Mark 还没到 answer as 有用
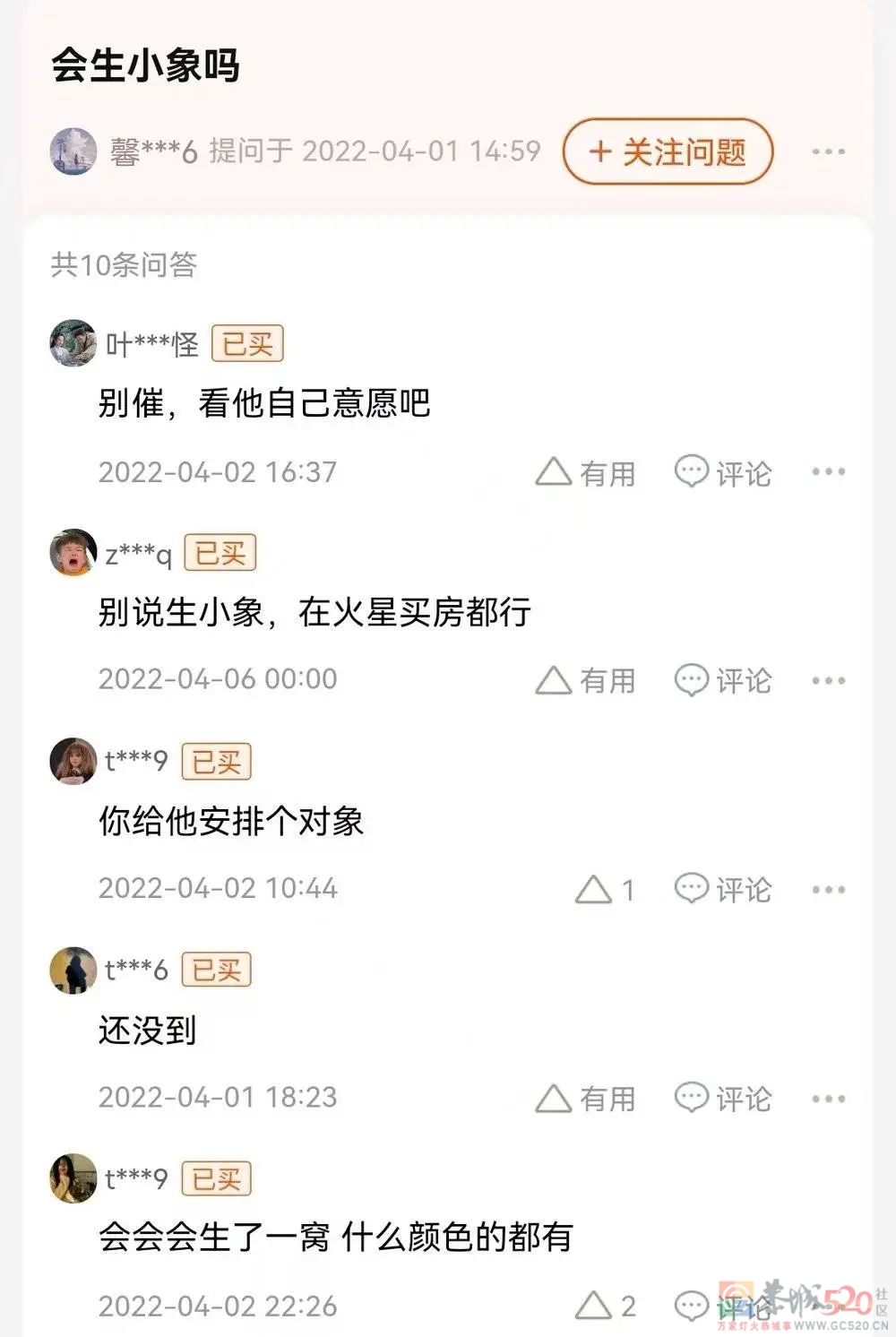896x1337 pixels. click(585, 1099)
